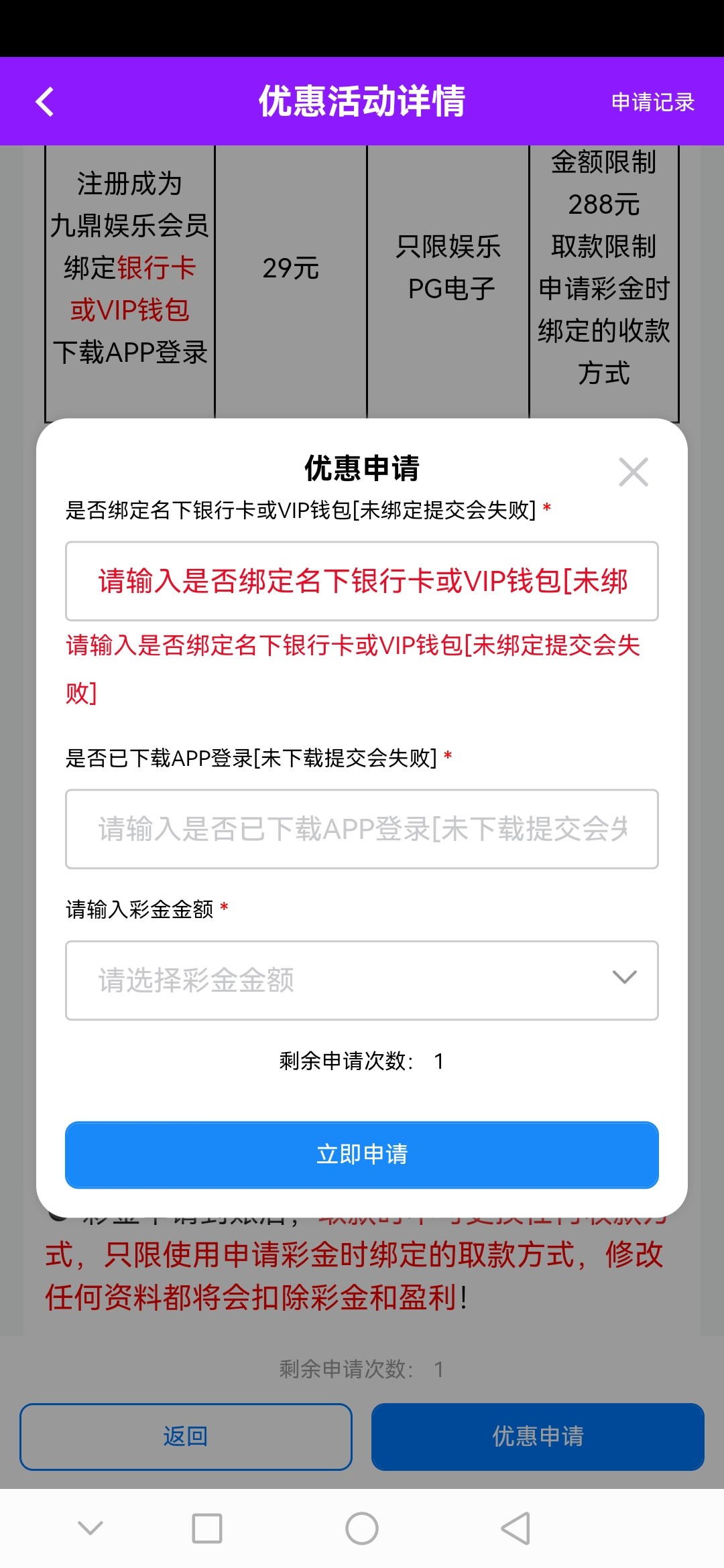Open 申请记录 application records
The image size is (724, 1568).
pyautogui.click(x=652, y=102)
